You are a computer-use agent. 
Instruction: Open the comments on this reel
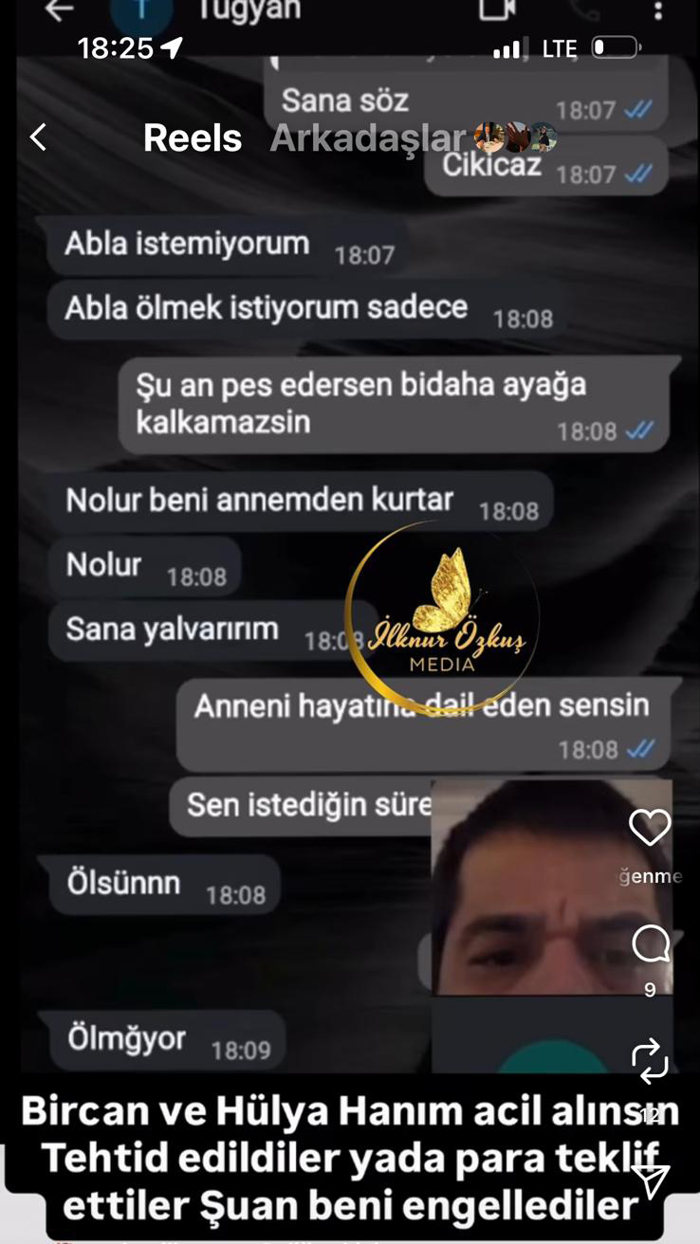(x=650, y=944)
